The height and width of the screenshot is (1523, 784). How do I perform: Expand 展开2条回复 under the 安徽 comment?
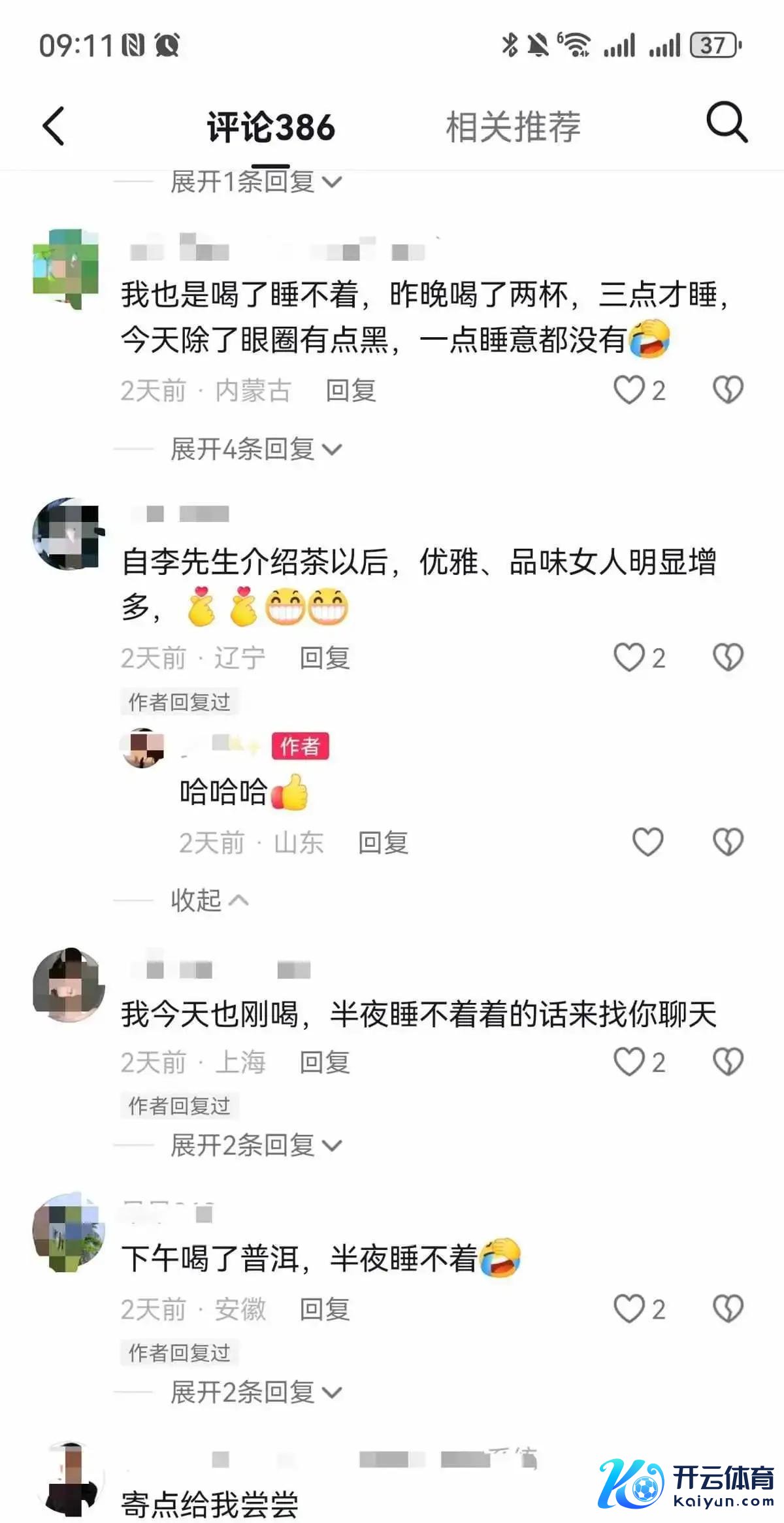point(255,1392)
